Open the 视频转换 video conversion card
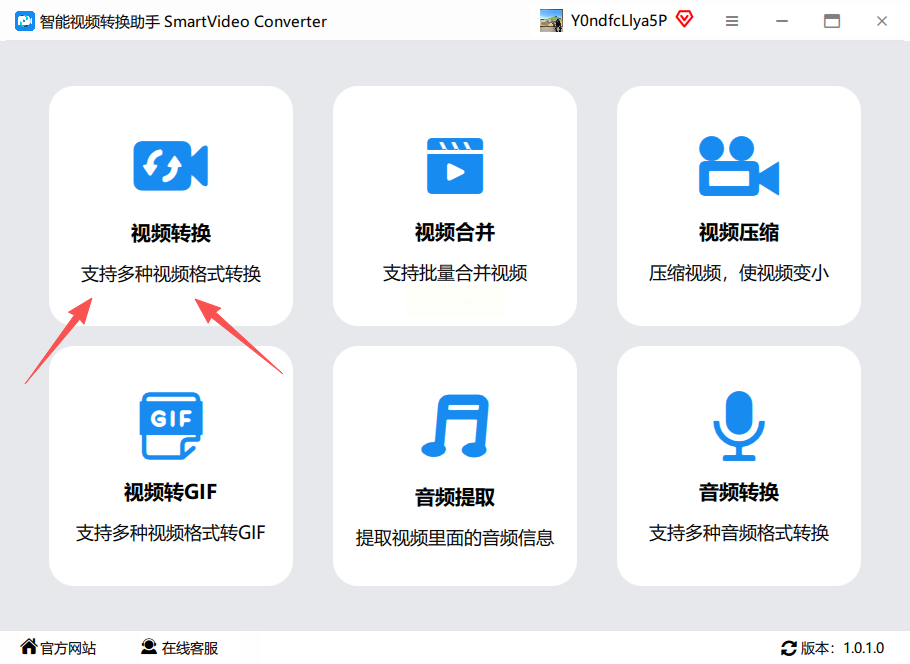 [x=171, y=205]
